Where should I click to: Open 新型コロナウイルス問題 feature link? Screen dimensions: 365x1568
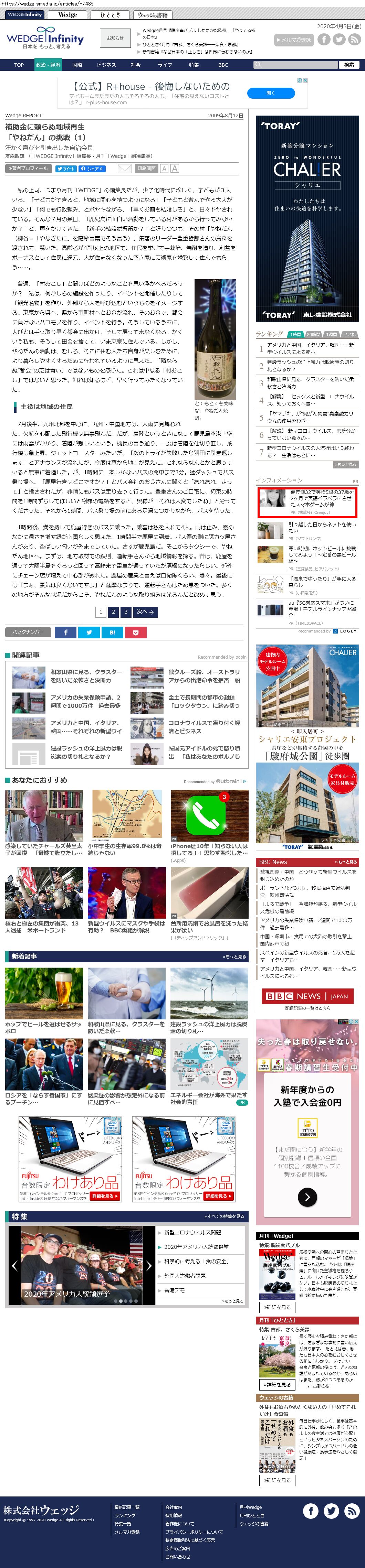coord(192,1232)
